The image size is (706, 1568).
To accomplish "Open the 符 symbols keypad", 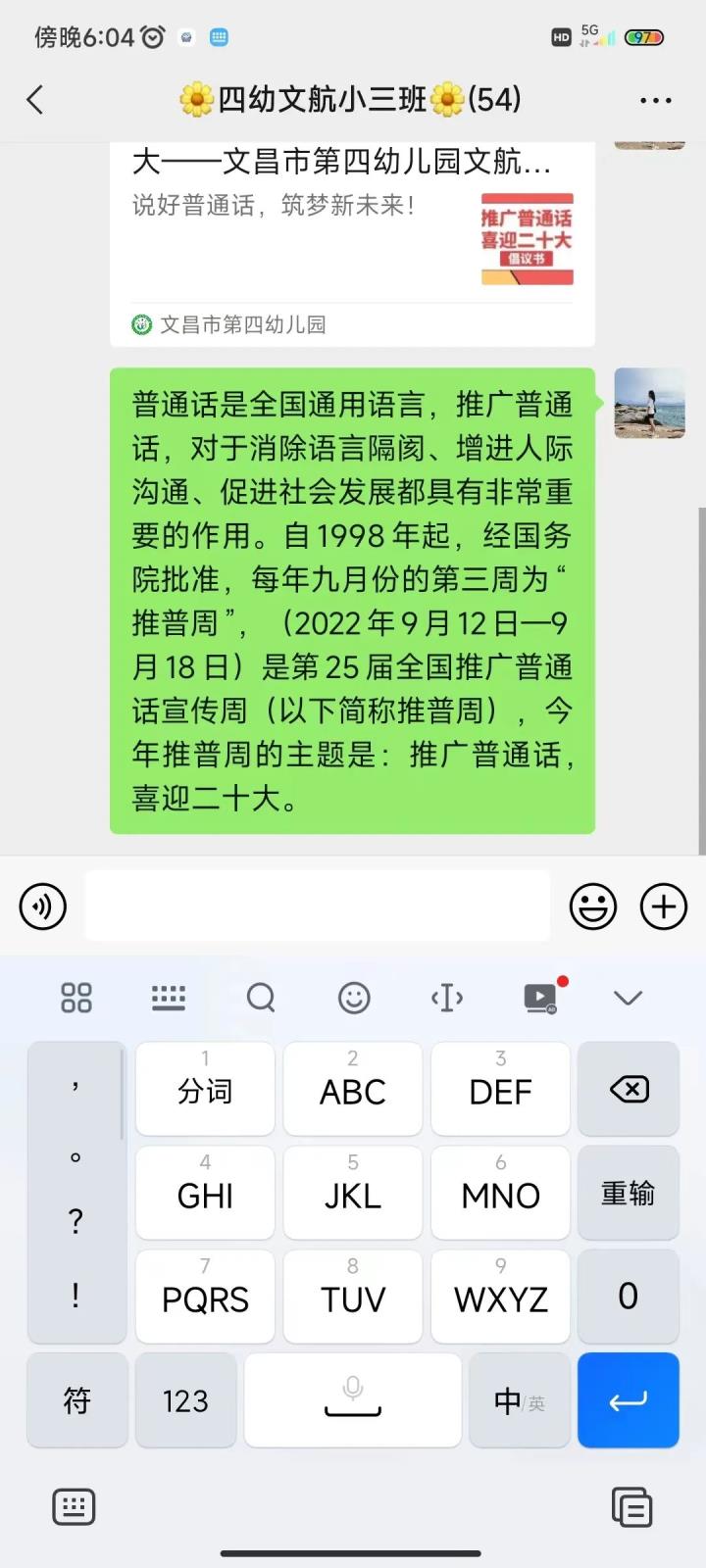I will [76, 1400].
